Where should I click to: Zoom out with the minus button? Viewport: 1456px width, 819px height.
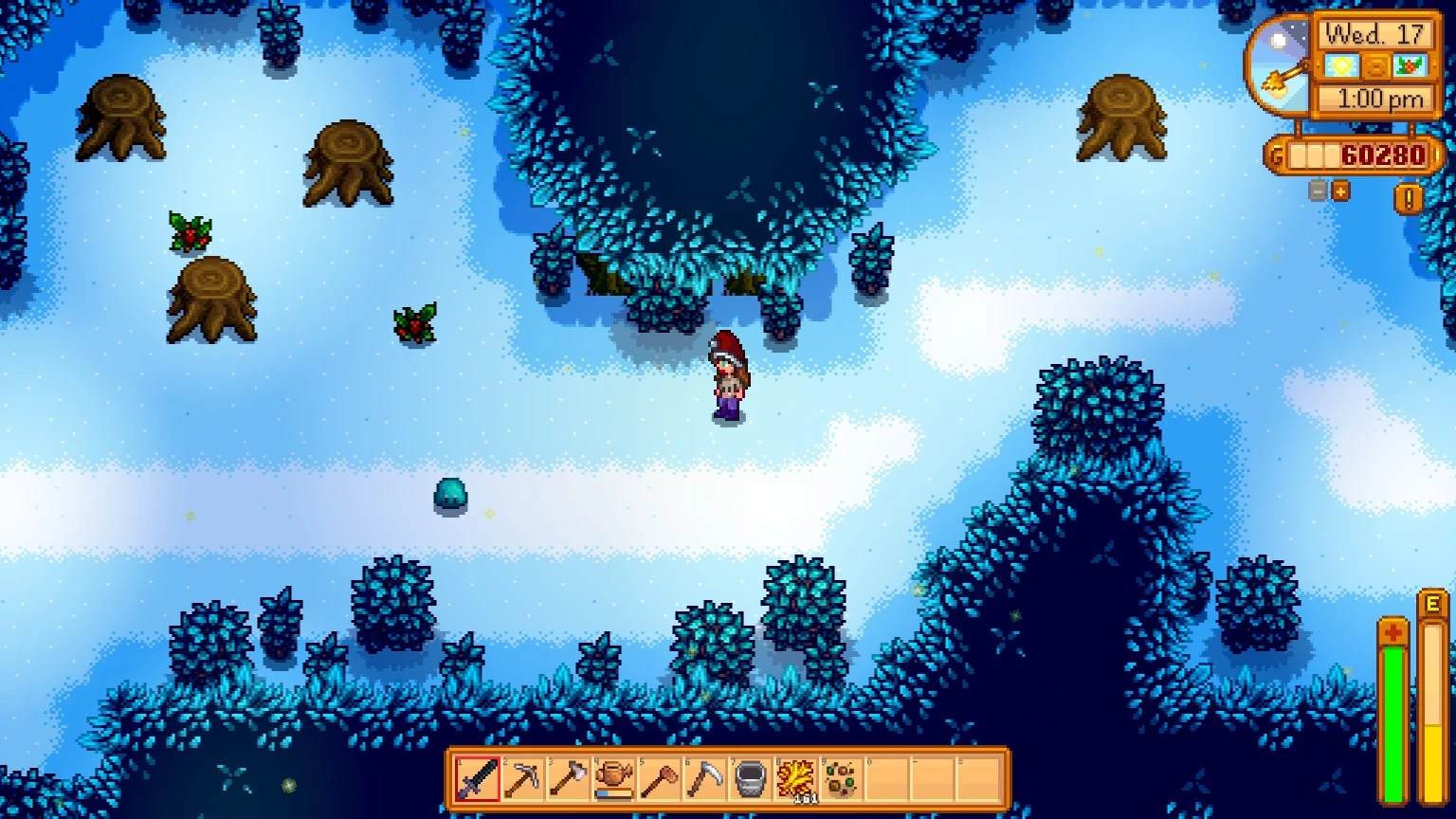tap(1318, 191)
